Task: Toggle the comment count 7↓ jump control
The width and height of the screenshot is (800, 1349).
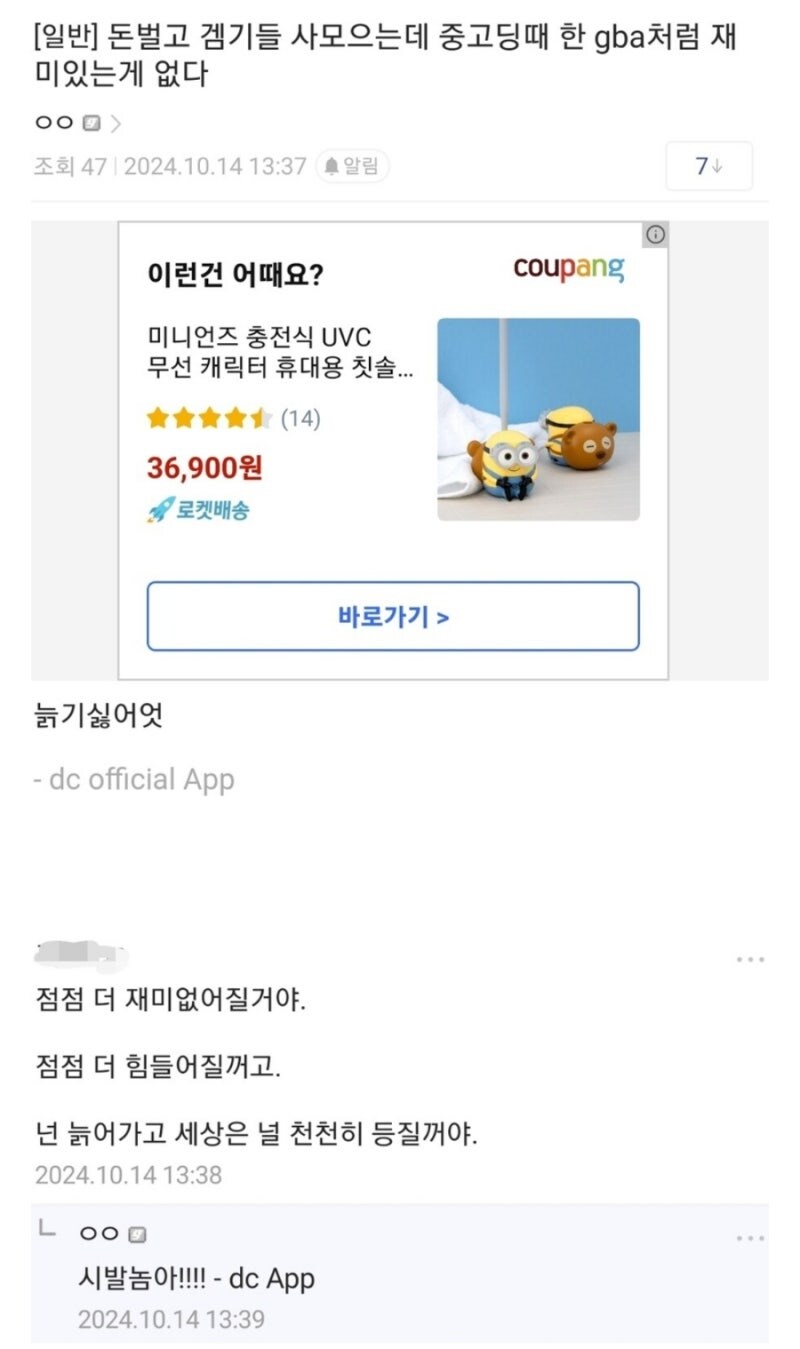Action: 708,166
